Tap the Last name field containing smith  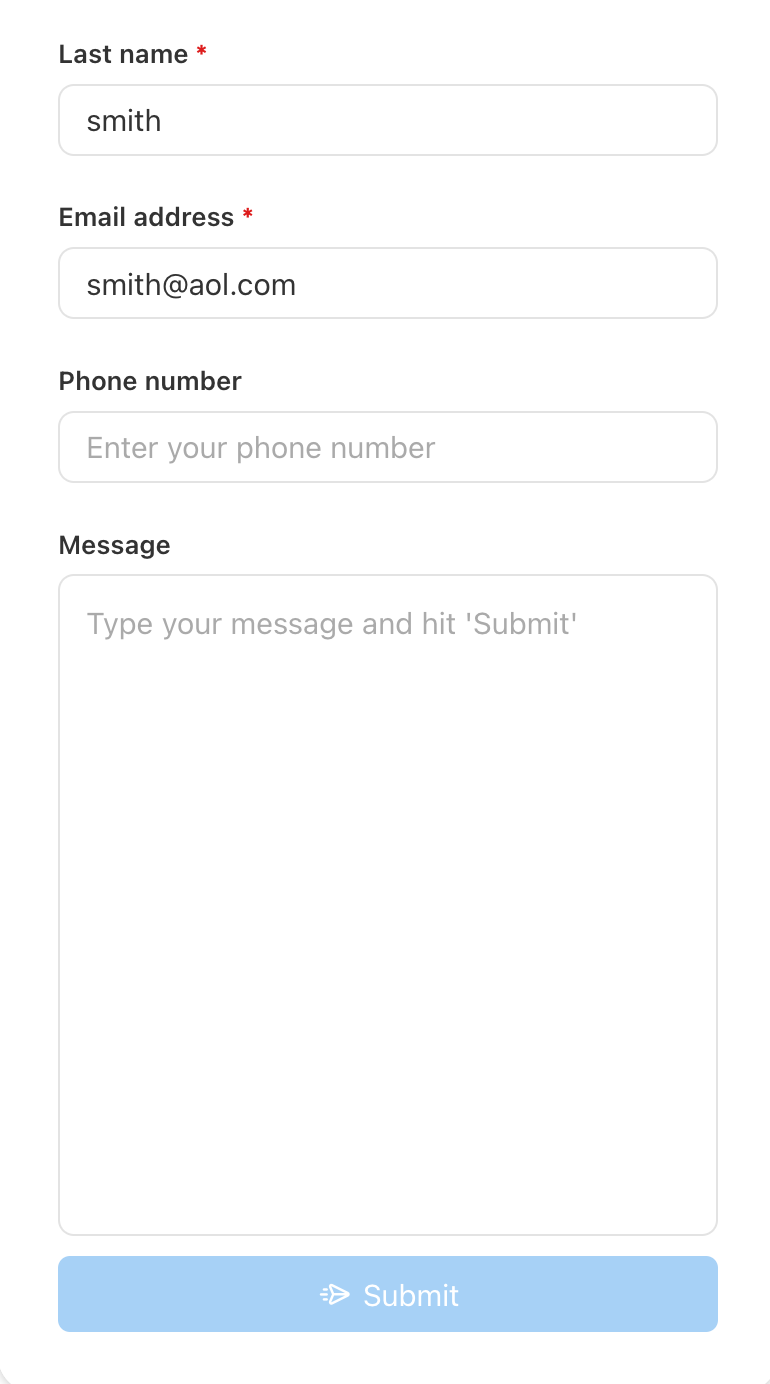388,120
